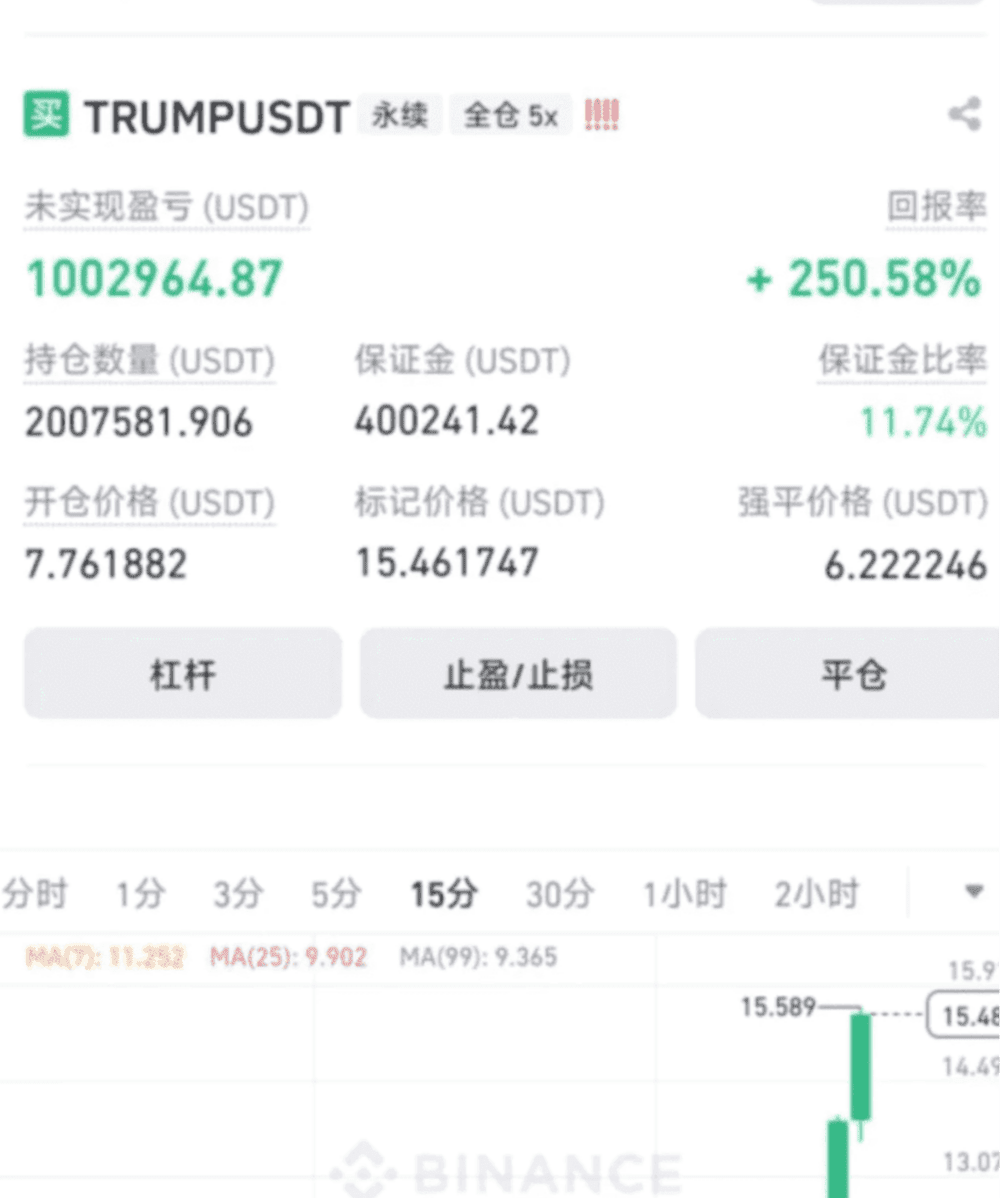Share the TRUMPUSDT position

click(x=965, y=115)
